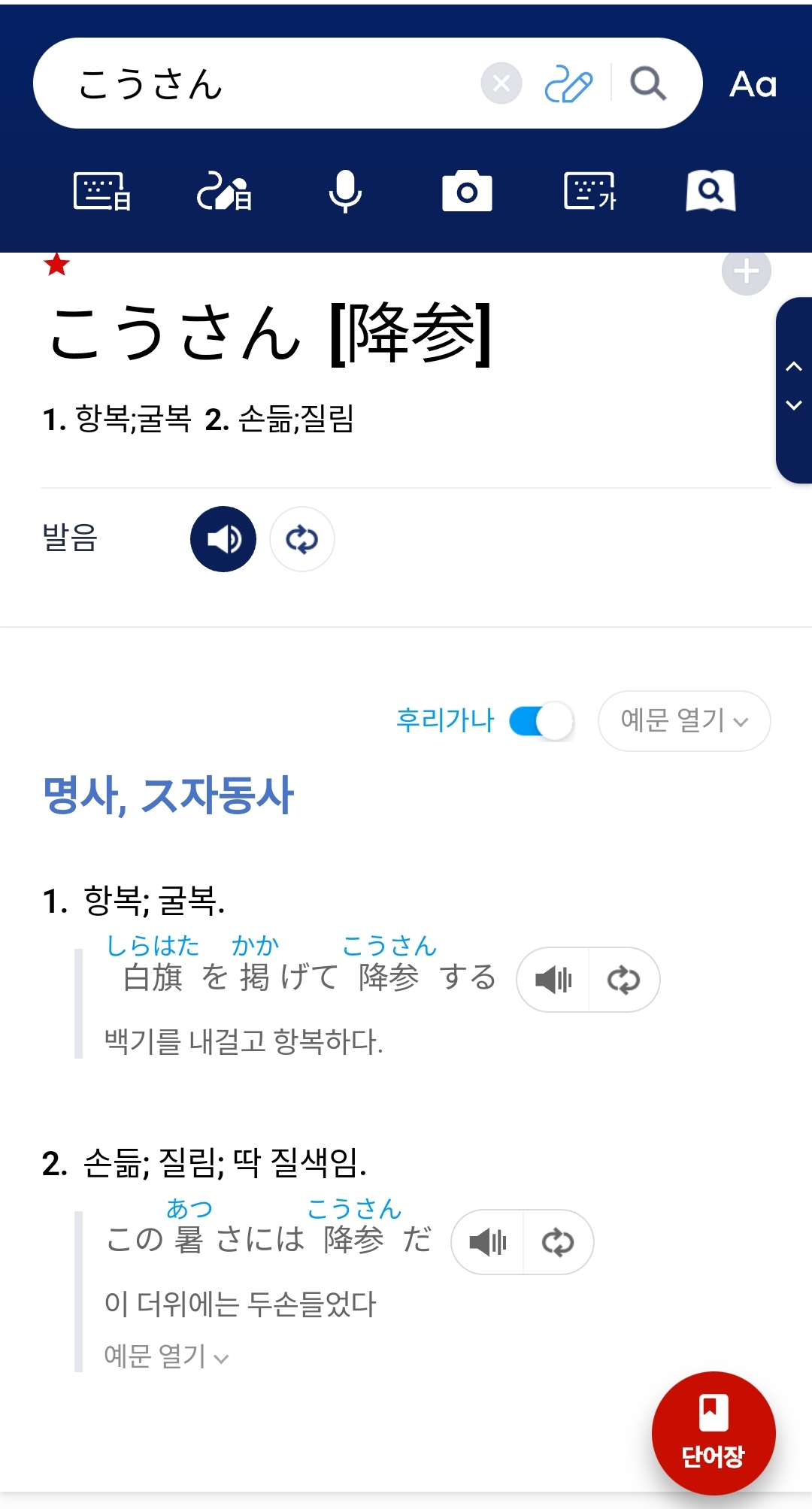This screenshot has width=812, height=1509.
Task: Add the word with the plus button
Action: coord(746,271)
